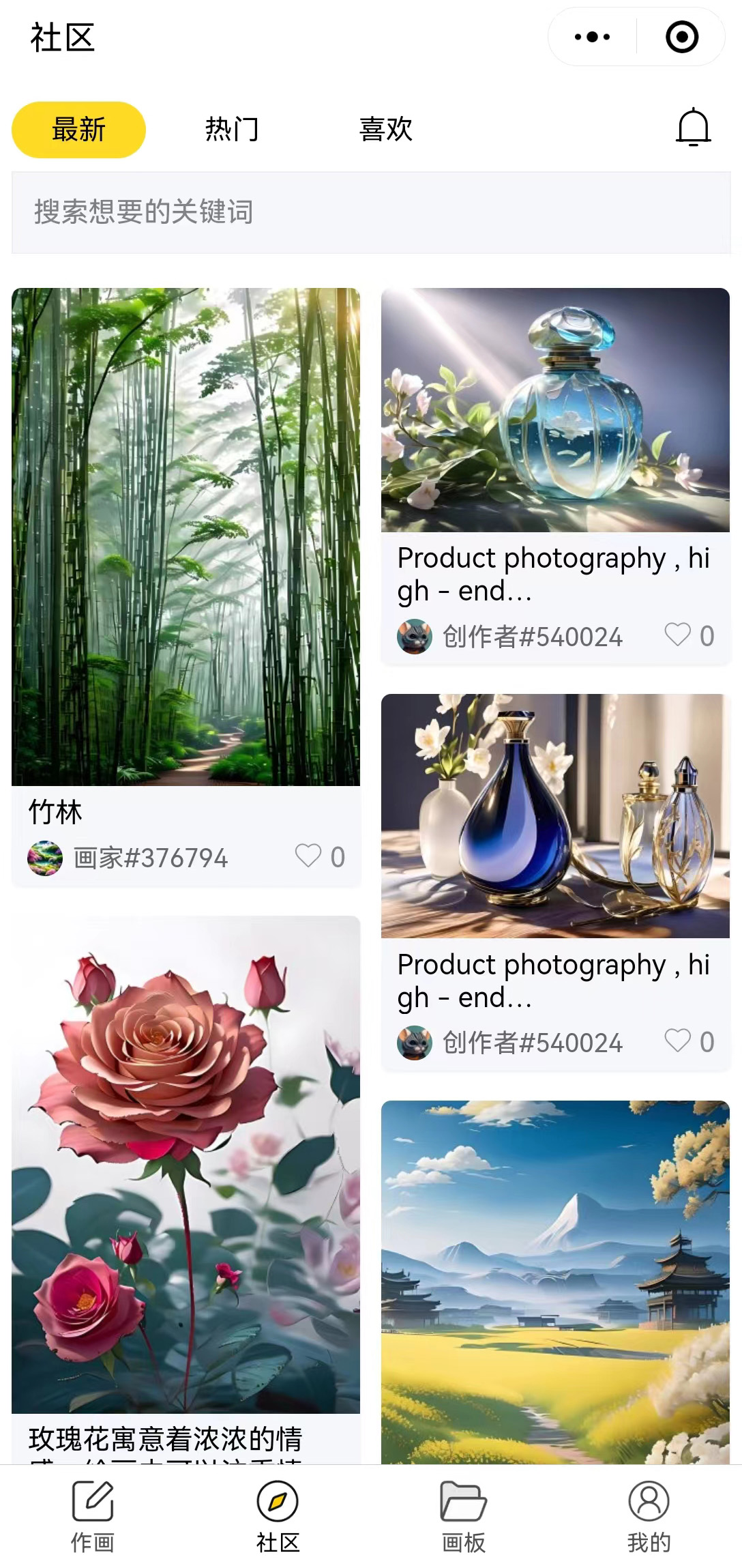
Task: Like the second Product photography post
Action: tap(679, 1042)
